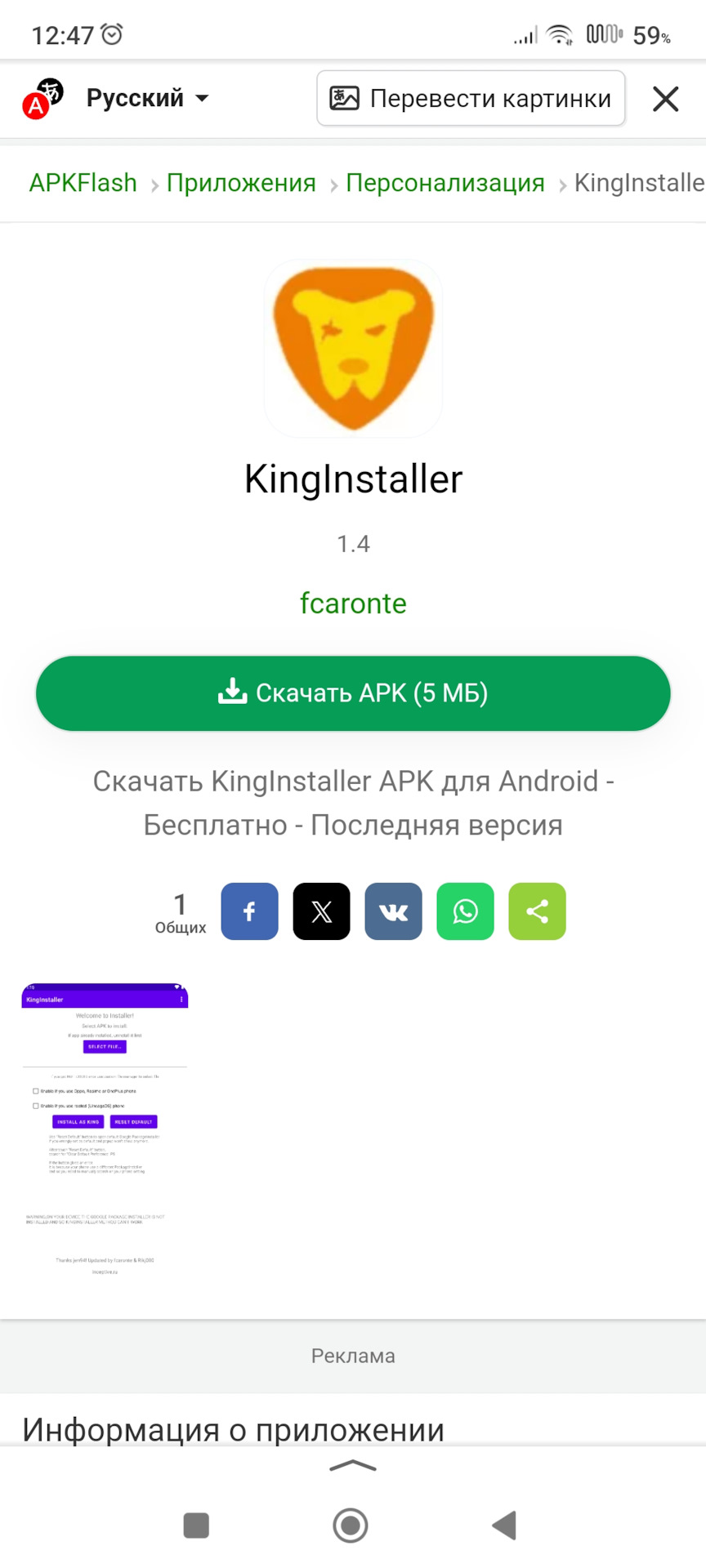Open Приложения breadcrumb link
Screen dimensions: 706x1568
point(241,183)
